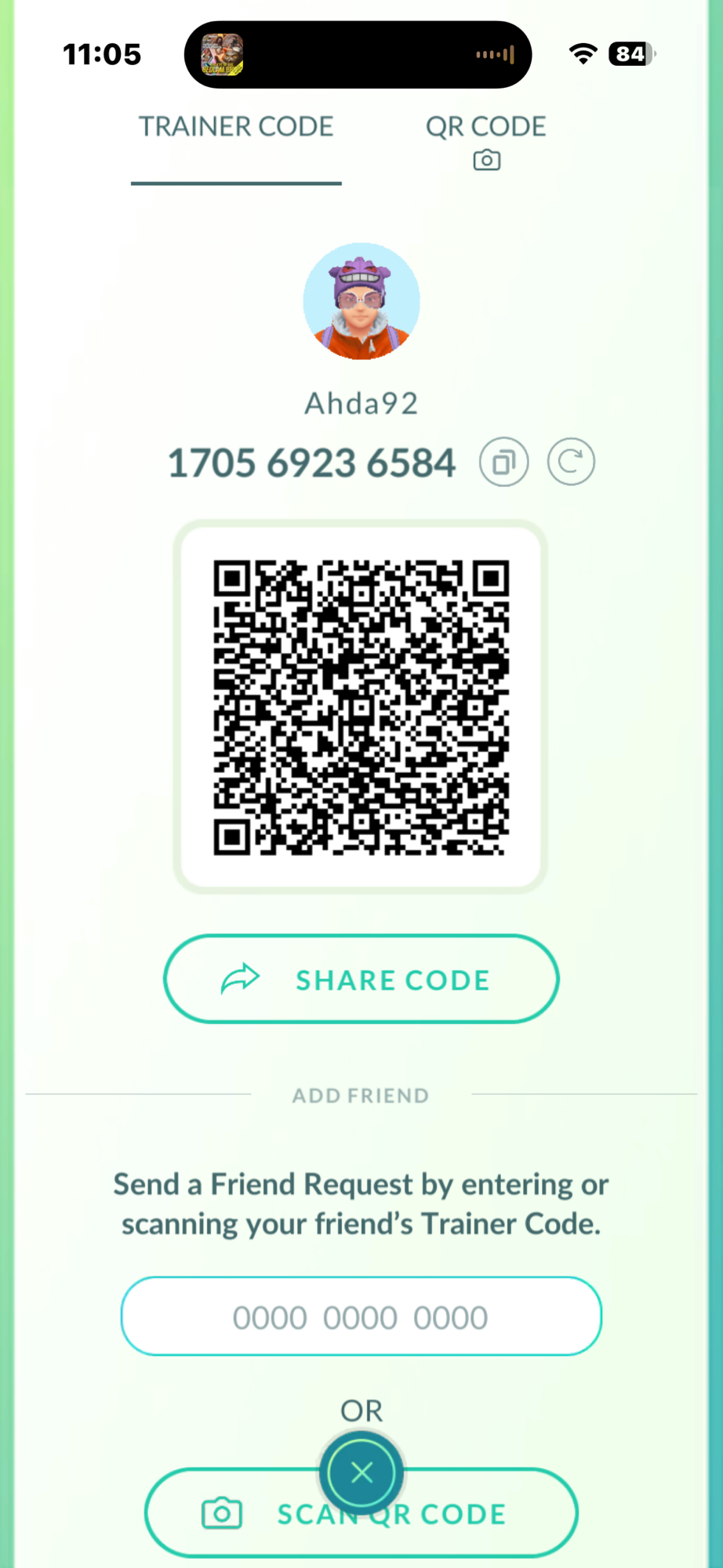The height and width of the screenshot is (1568, 723).
Task: Switch to the QR Code tab
Action: (485, 139)
